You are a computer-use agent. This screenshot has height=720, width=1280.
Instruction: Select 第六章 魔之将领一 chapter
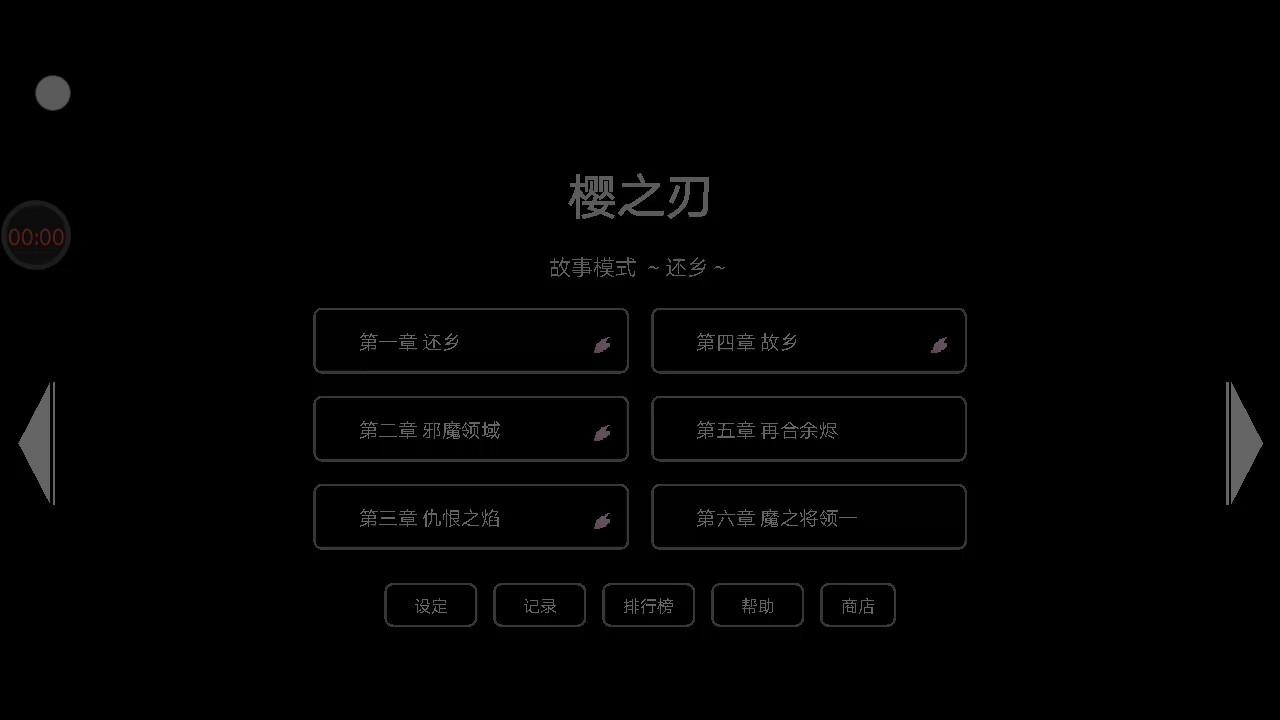[809, 517]
